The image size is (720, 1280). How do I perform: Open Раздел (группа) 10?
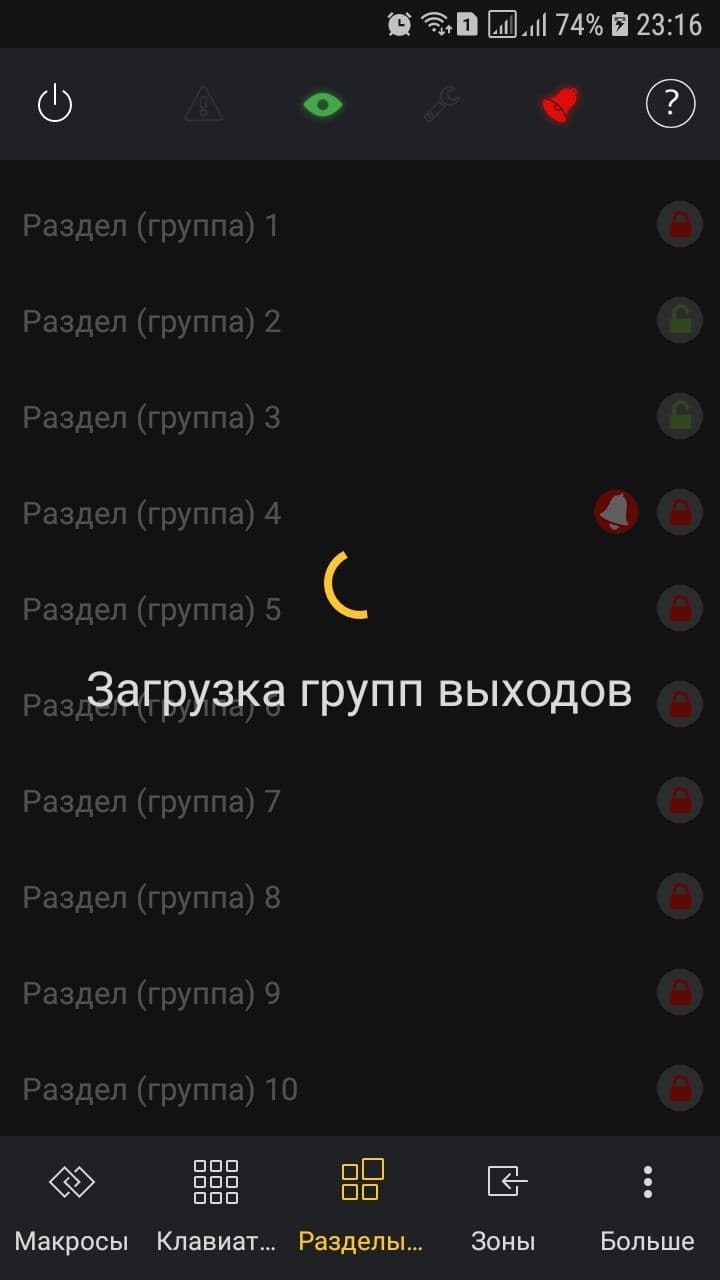tap(360, 1088)
